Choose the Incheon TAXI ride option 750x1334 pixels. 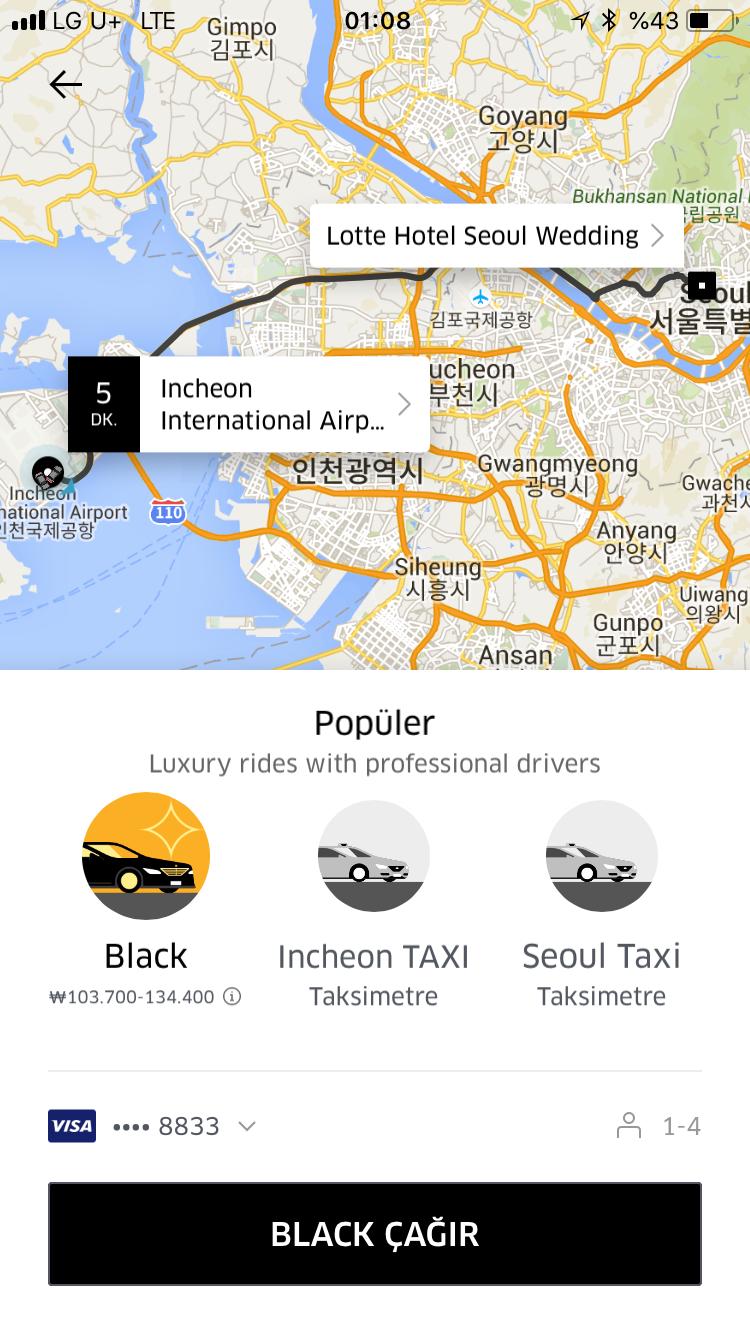tap(373, 857)
